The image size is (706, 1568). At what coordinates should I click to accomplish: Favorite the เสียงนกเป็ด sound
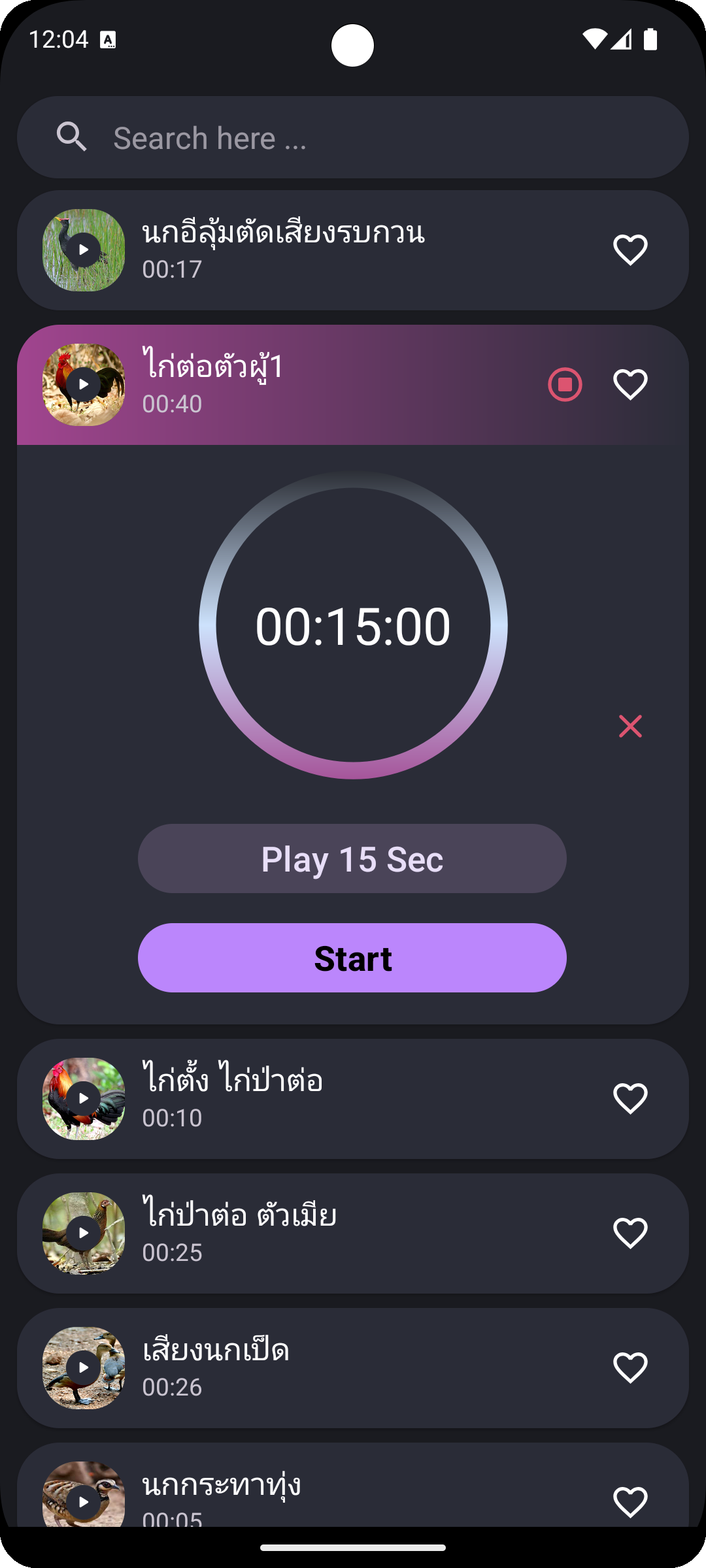click(630, 1367)
